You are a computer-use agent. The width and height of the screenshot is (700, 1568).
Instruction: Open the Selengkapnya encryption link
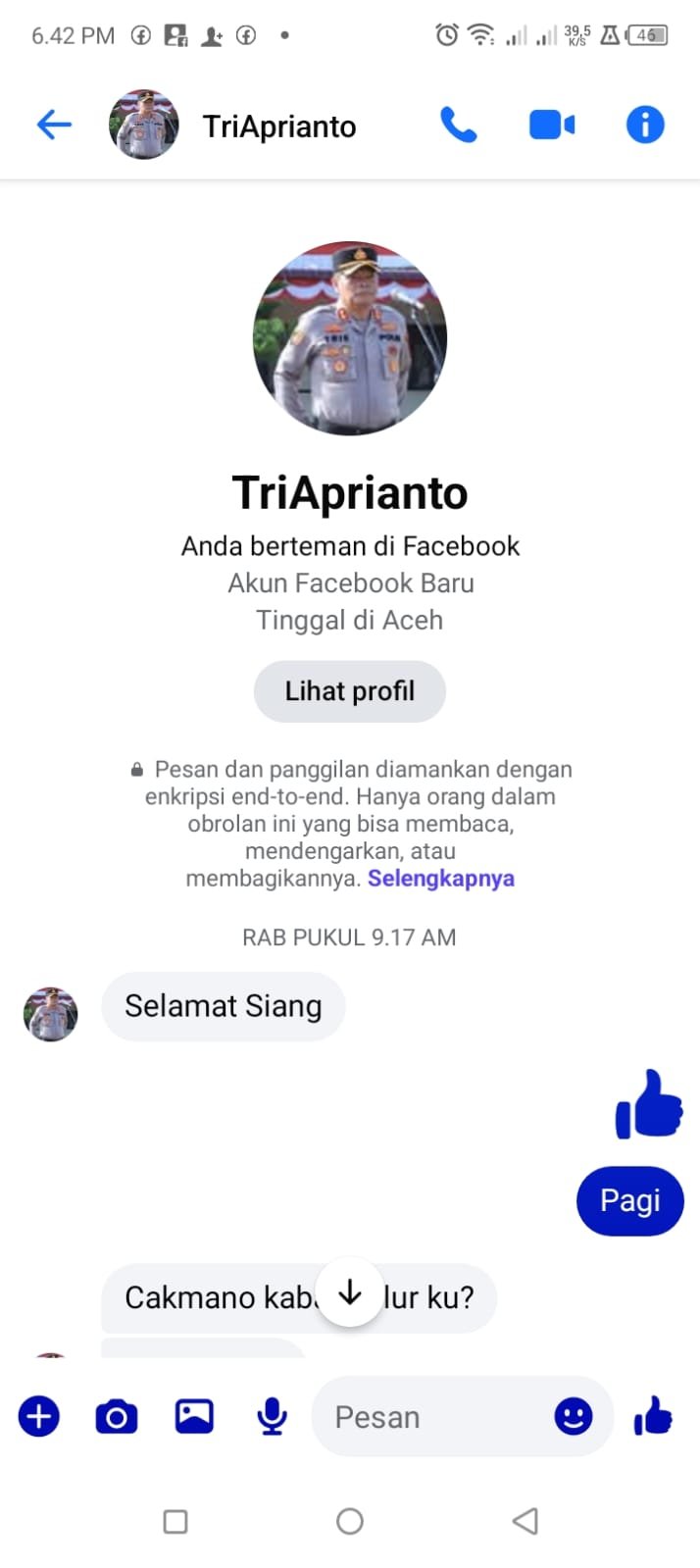pos(440,878)
